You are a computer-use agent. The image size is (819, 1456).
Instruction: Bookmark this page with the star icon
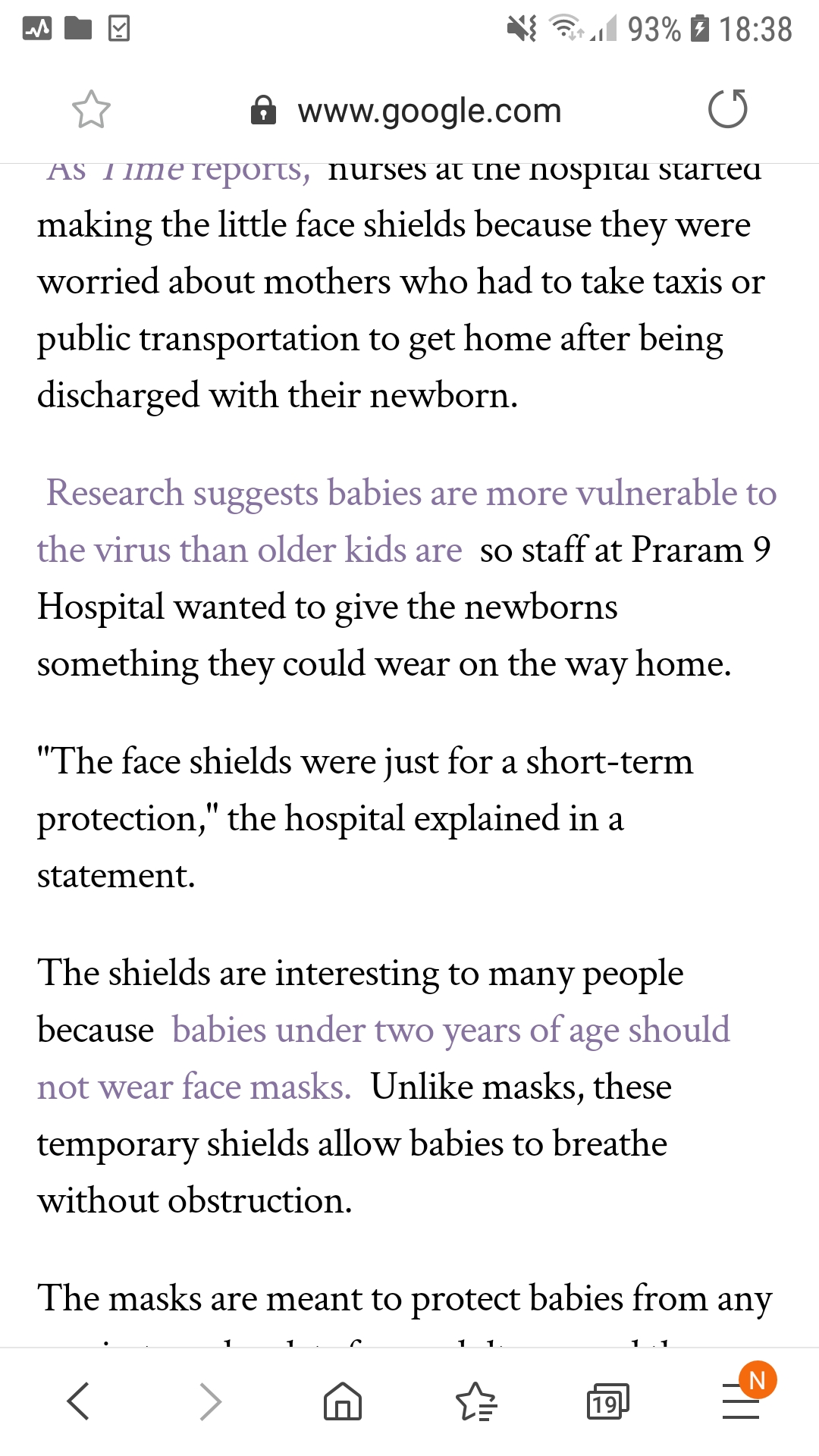click(91, 110)
